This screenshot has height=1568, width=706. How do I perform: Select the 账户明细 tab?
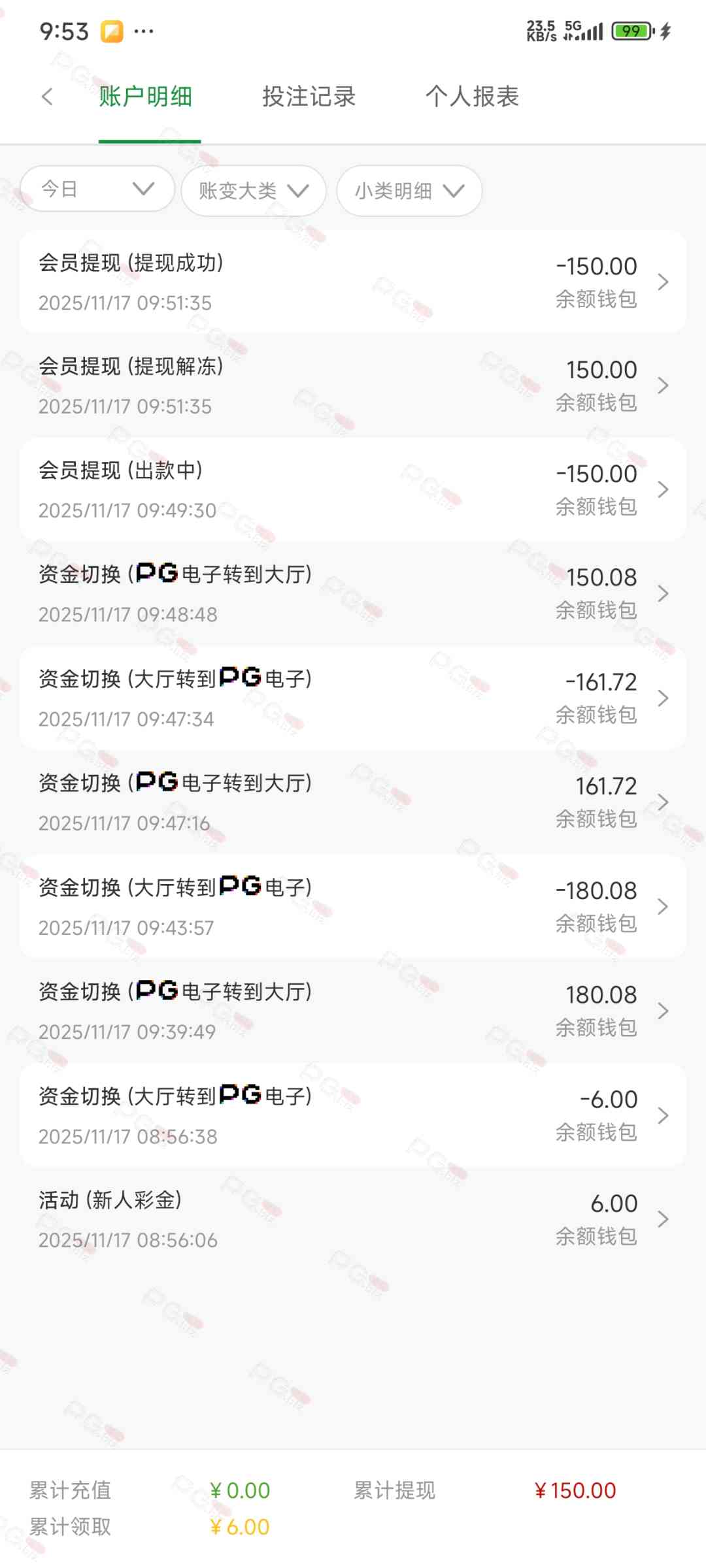point(146,97)
